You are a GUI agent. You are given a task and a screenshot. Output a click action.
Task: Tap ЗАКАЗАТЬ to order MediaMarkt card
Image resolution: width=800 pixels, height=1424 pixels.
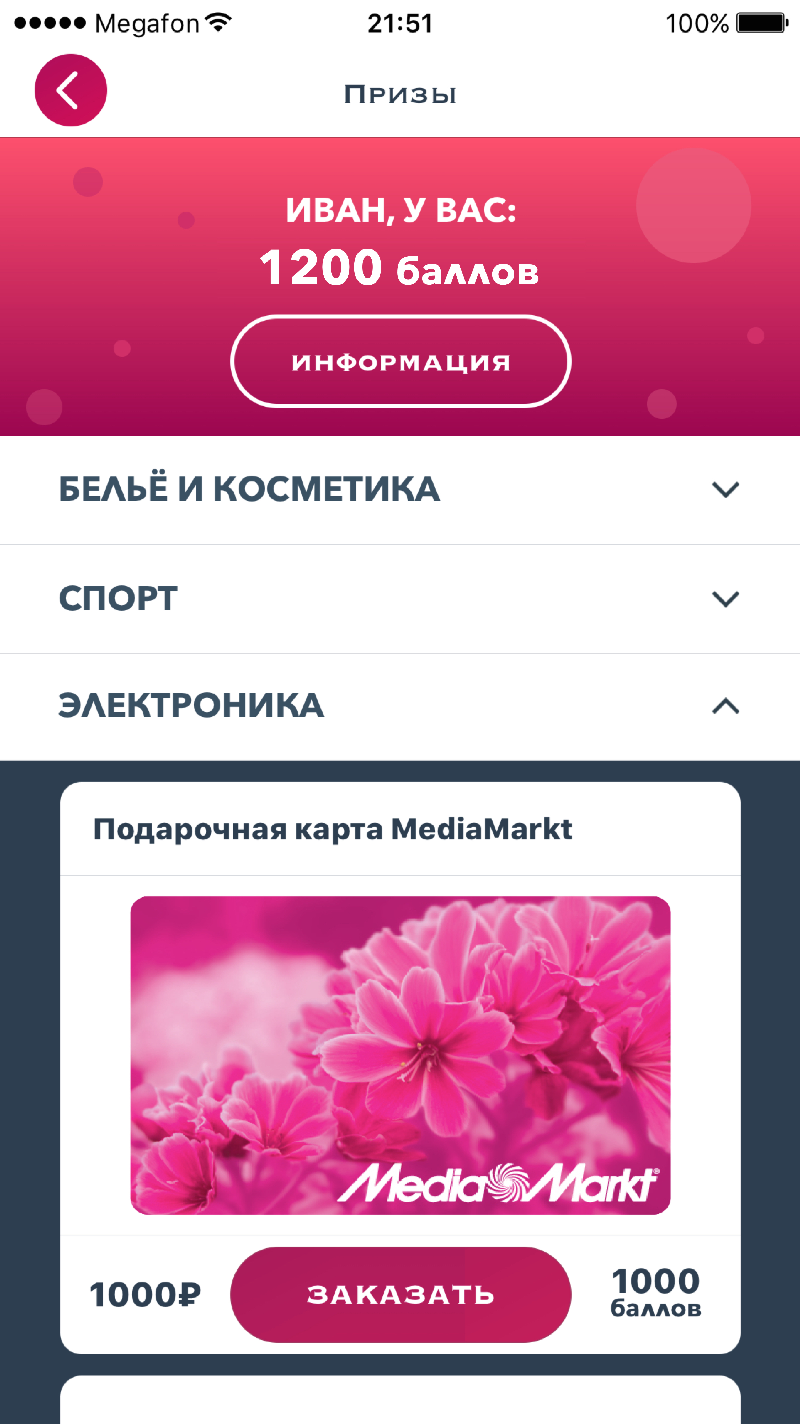coord(400,1294)
